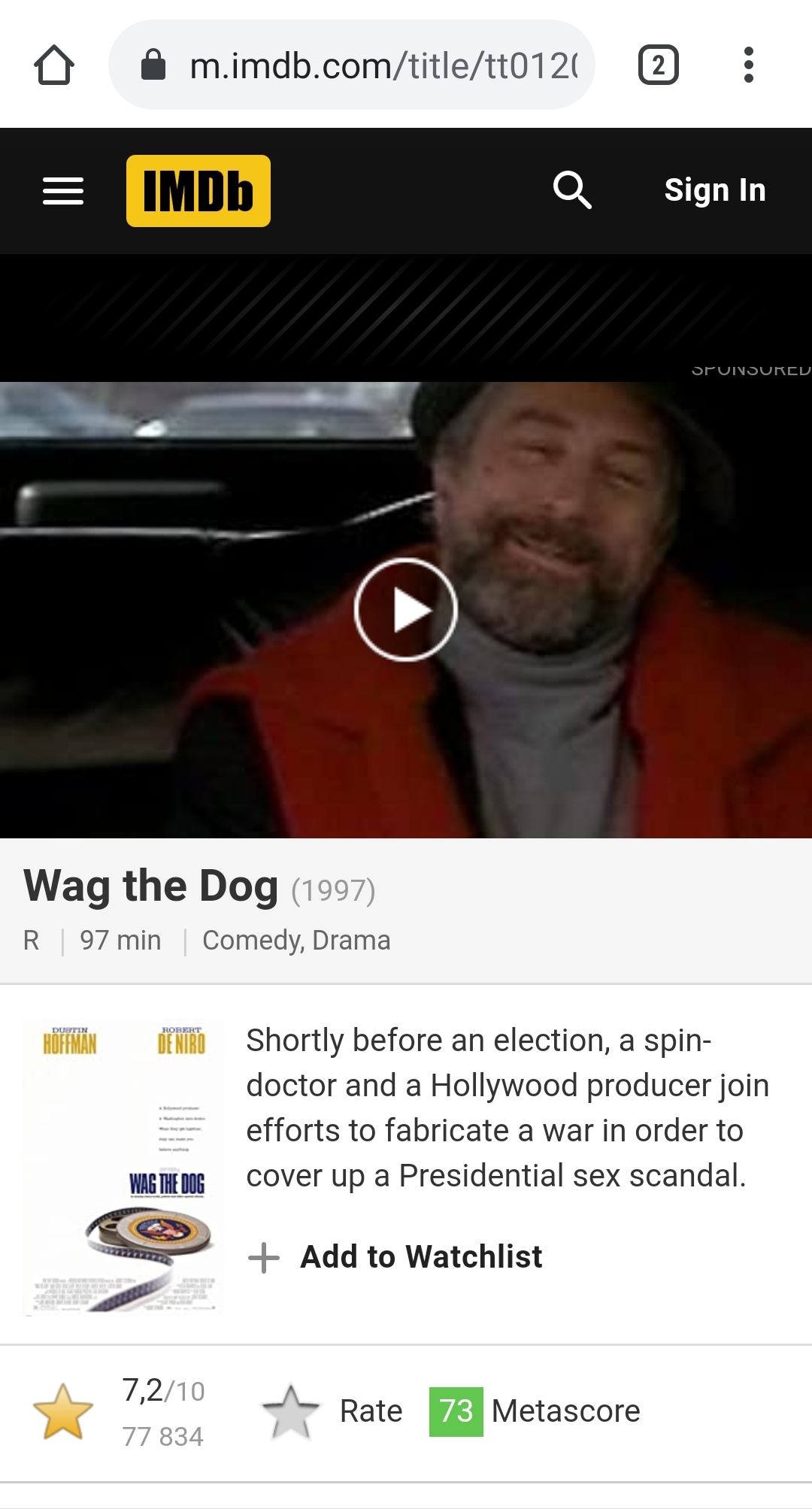Viewport: 812px width, 1509px height.
Task: Add Wag the Dog to Watchlist
Action: tap(396, 1257)
